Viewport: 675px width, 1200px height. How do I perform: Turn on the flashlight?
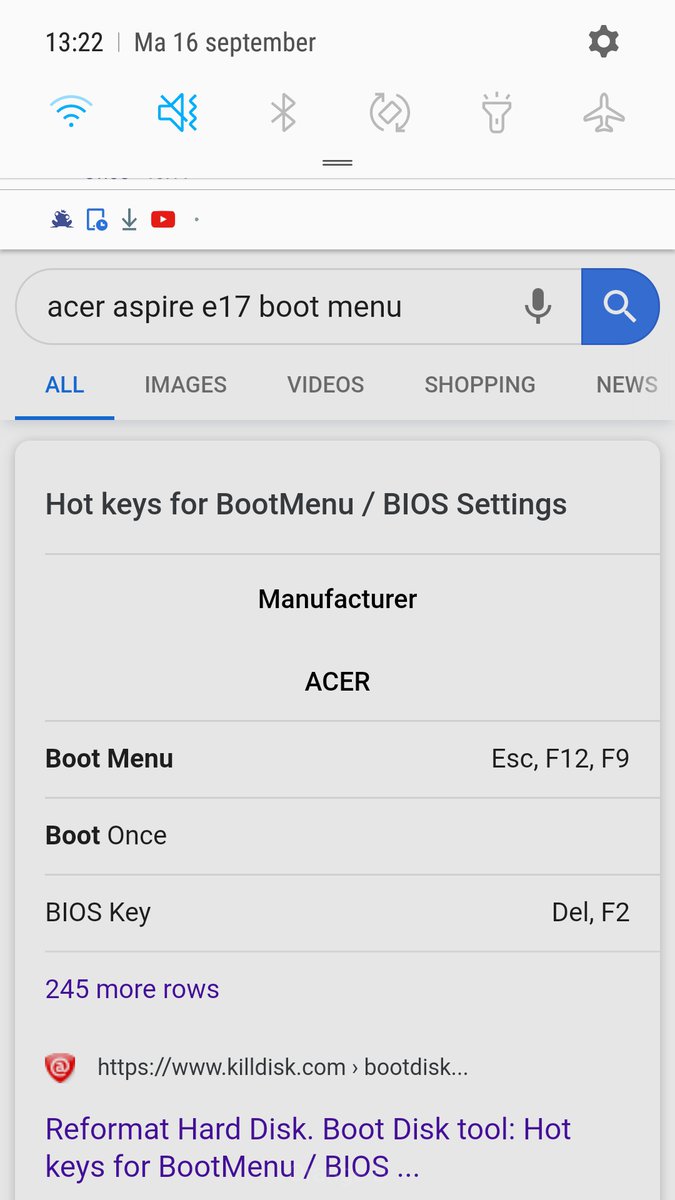coord(497,113)
